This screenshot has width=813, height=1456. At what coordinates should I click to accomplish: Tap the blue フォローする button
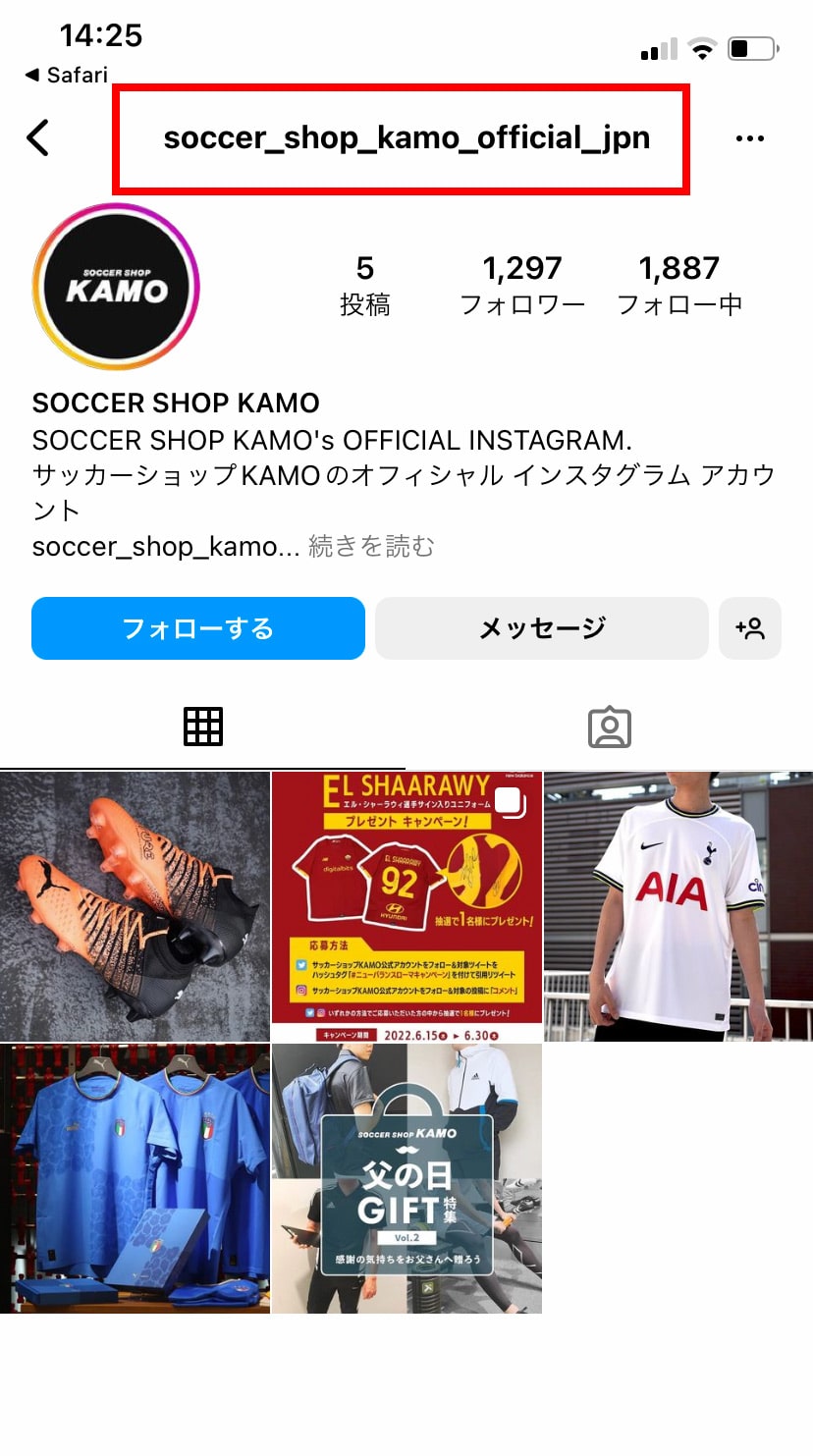198,628
